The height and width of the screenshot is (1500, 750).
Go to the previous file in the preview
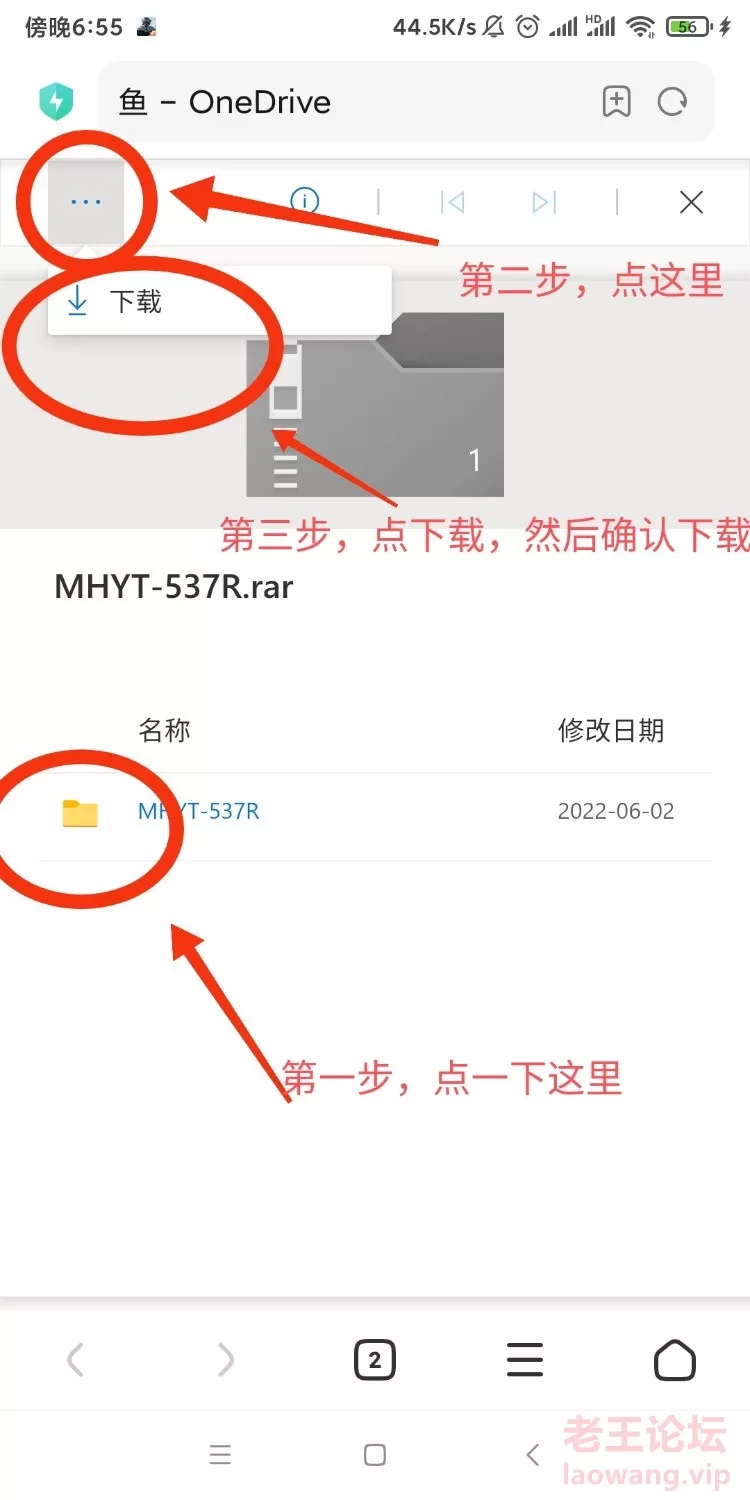click(x=452, y=202)
